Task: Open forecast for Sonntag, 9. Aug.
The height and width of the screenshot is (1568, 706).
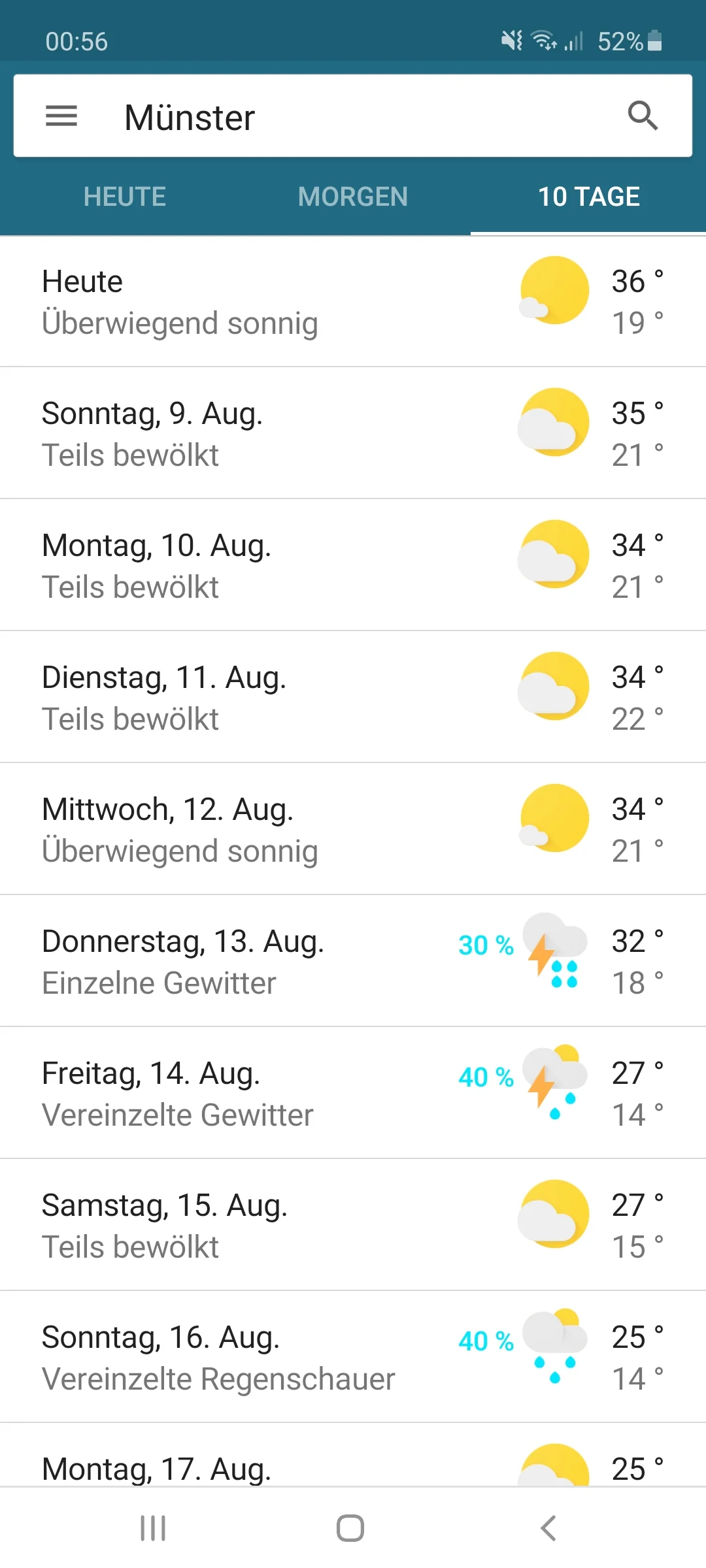Action: click(353, 434)
